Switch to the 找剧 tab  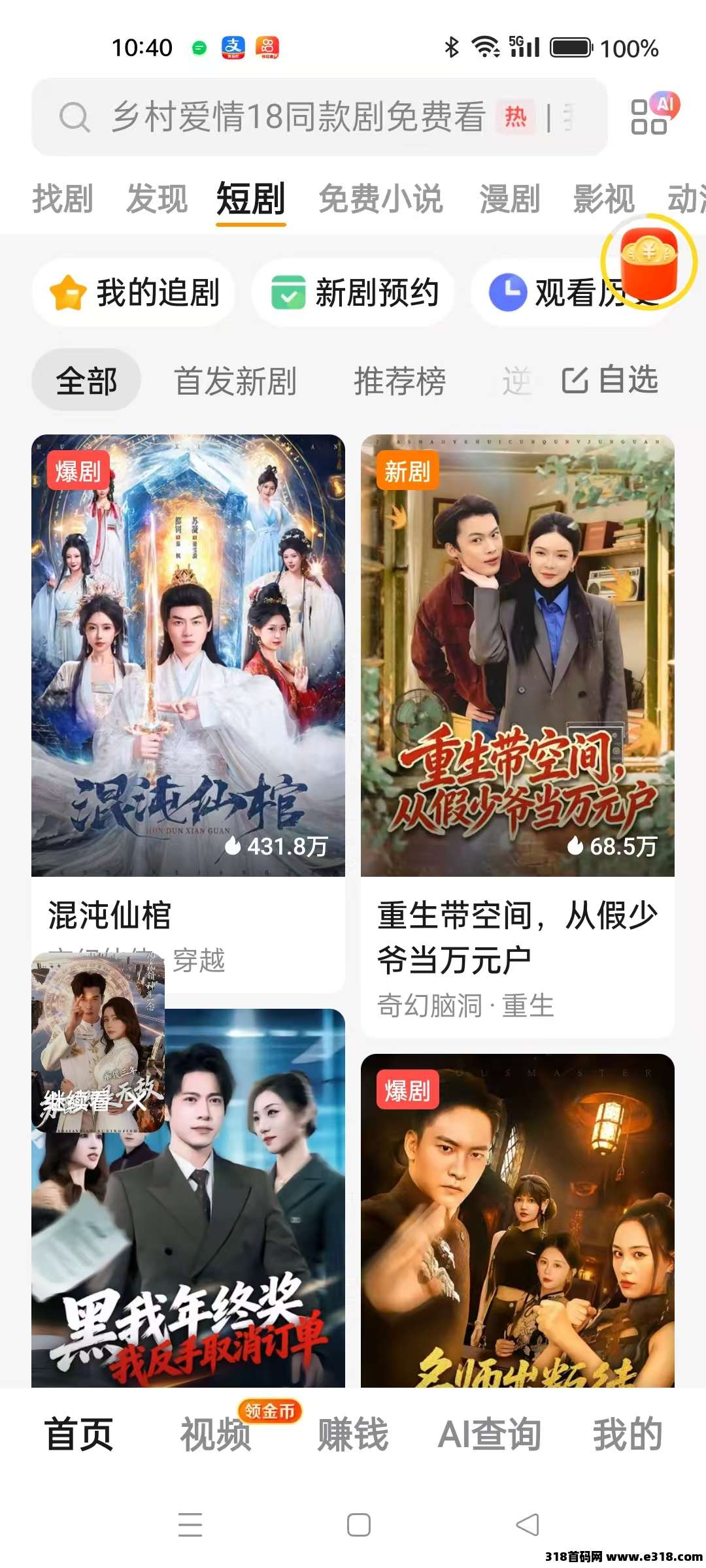[x=63, y=199]
